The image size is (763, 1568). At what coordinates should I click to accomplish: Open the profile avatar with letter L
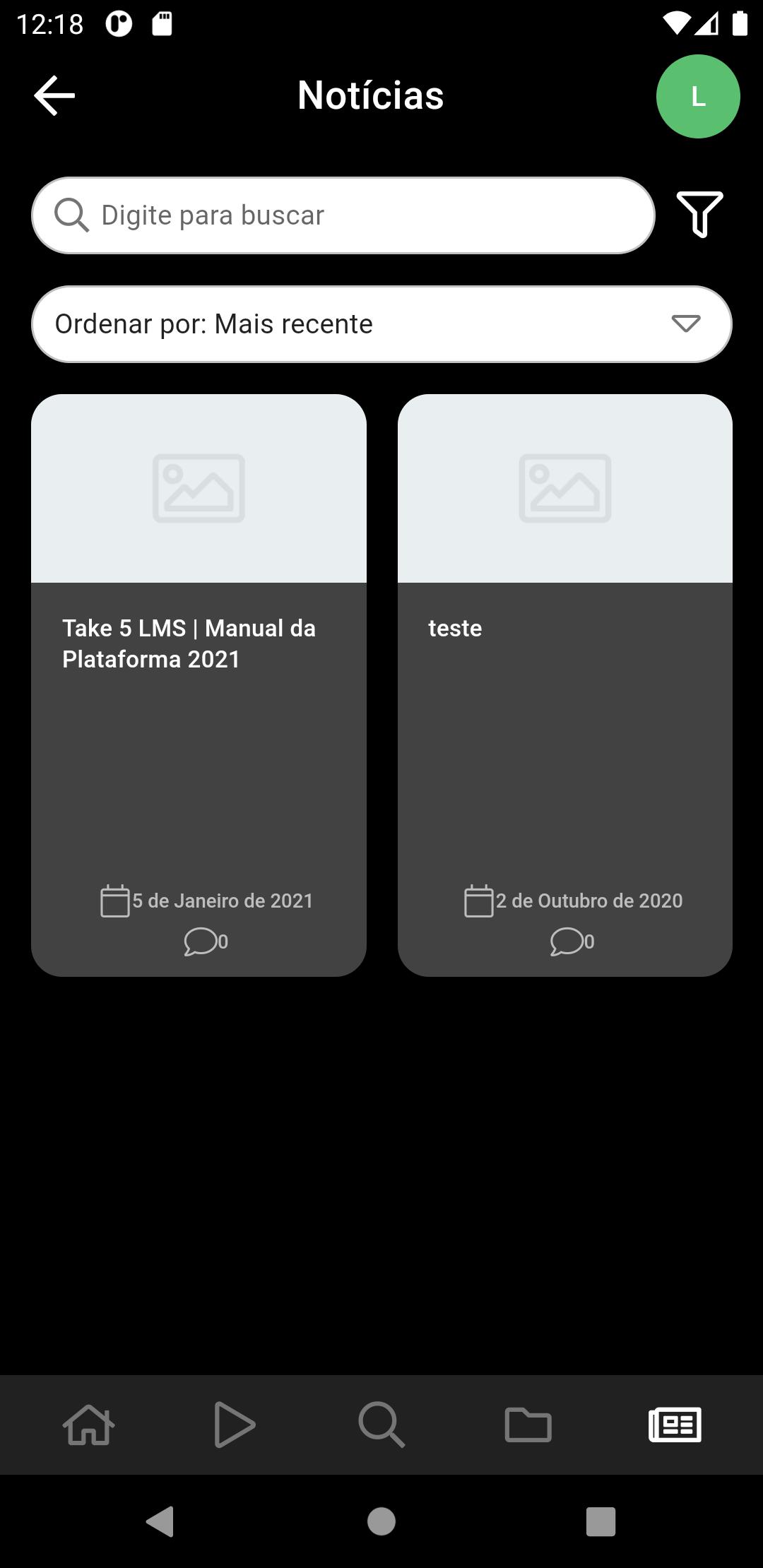697,97
